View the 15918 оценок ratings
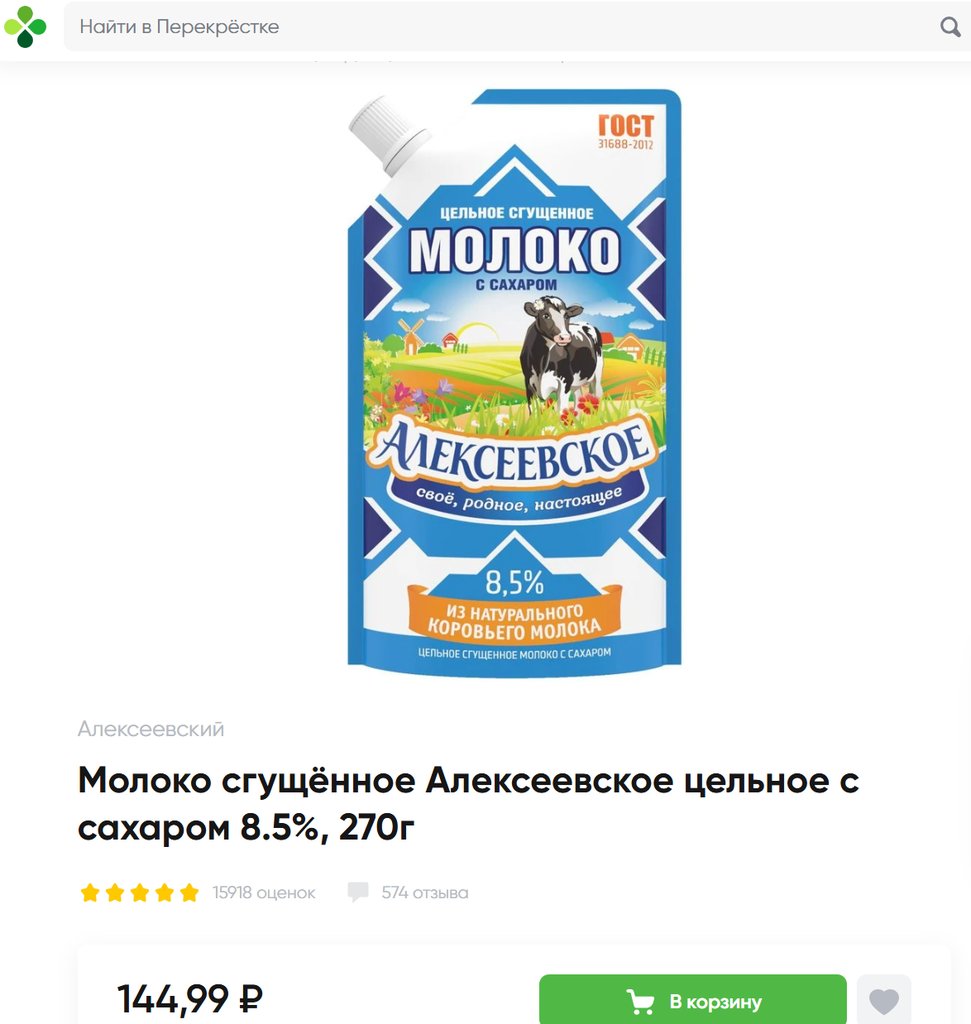Screen dimensions: 971x1024 click(x=263, y=893)
